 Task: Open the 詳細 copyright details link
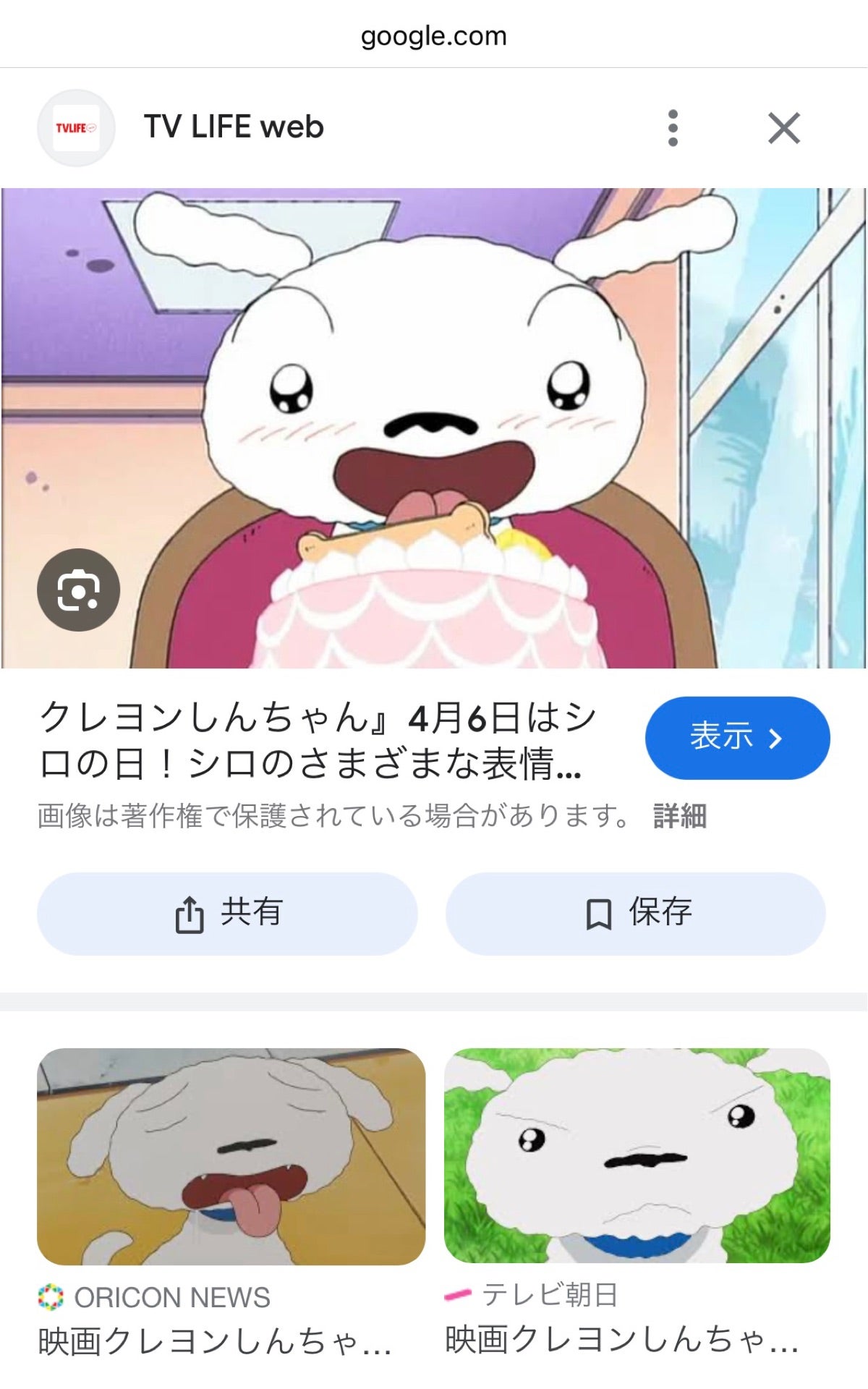(x=680, y=816)
